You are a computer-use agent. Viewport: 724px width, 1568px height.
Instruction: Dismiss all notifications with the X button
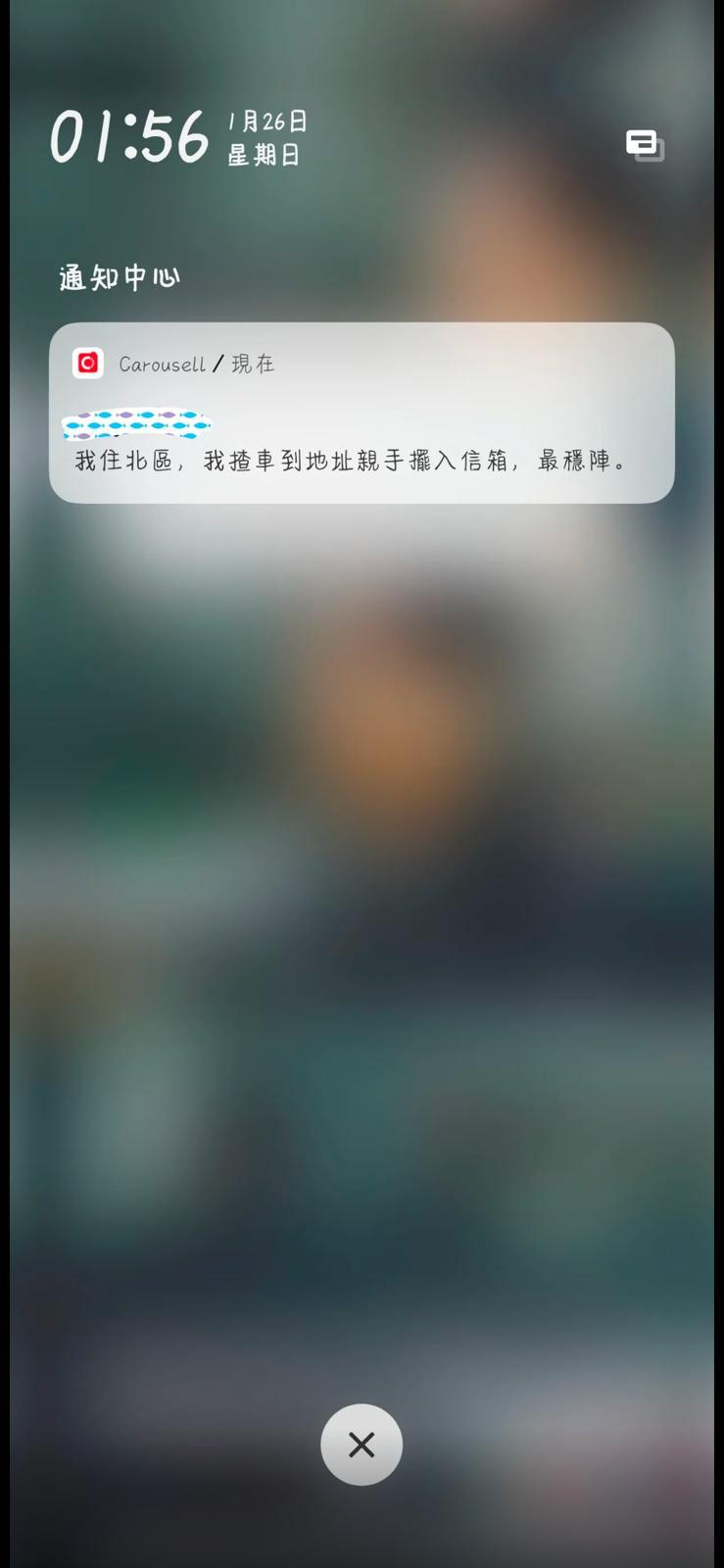[x=362, y=1444]
